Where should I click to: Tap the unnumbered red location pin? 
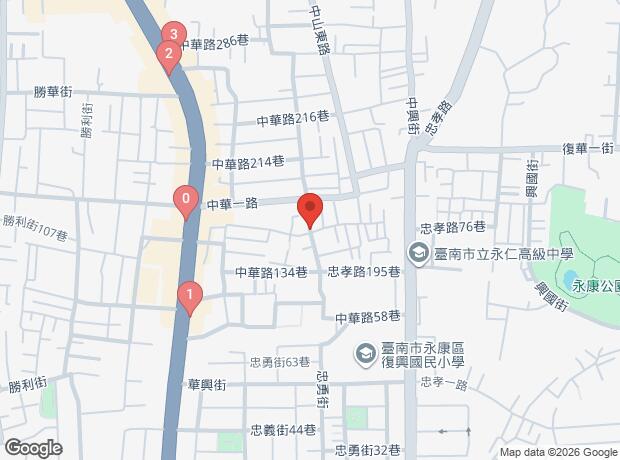[310, 209]
